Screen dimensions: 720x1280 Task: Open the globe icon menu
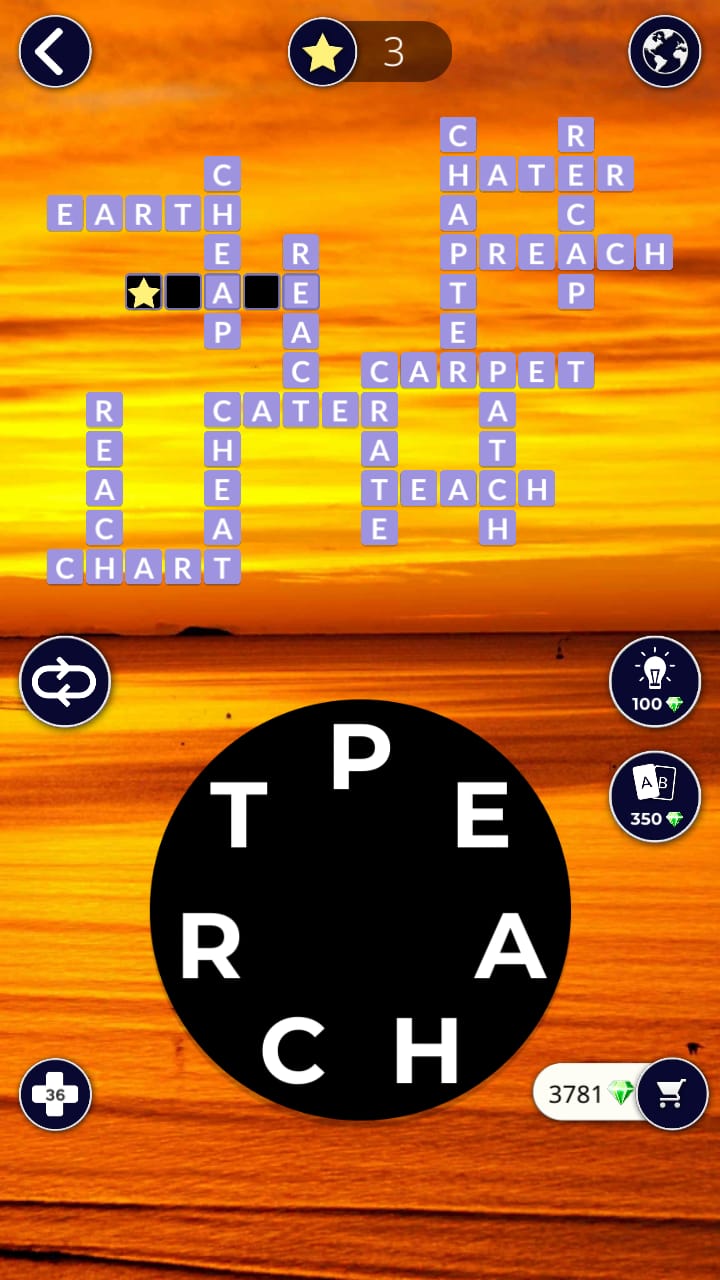click(x=664, y=51)
